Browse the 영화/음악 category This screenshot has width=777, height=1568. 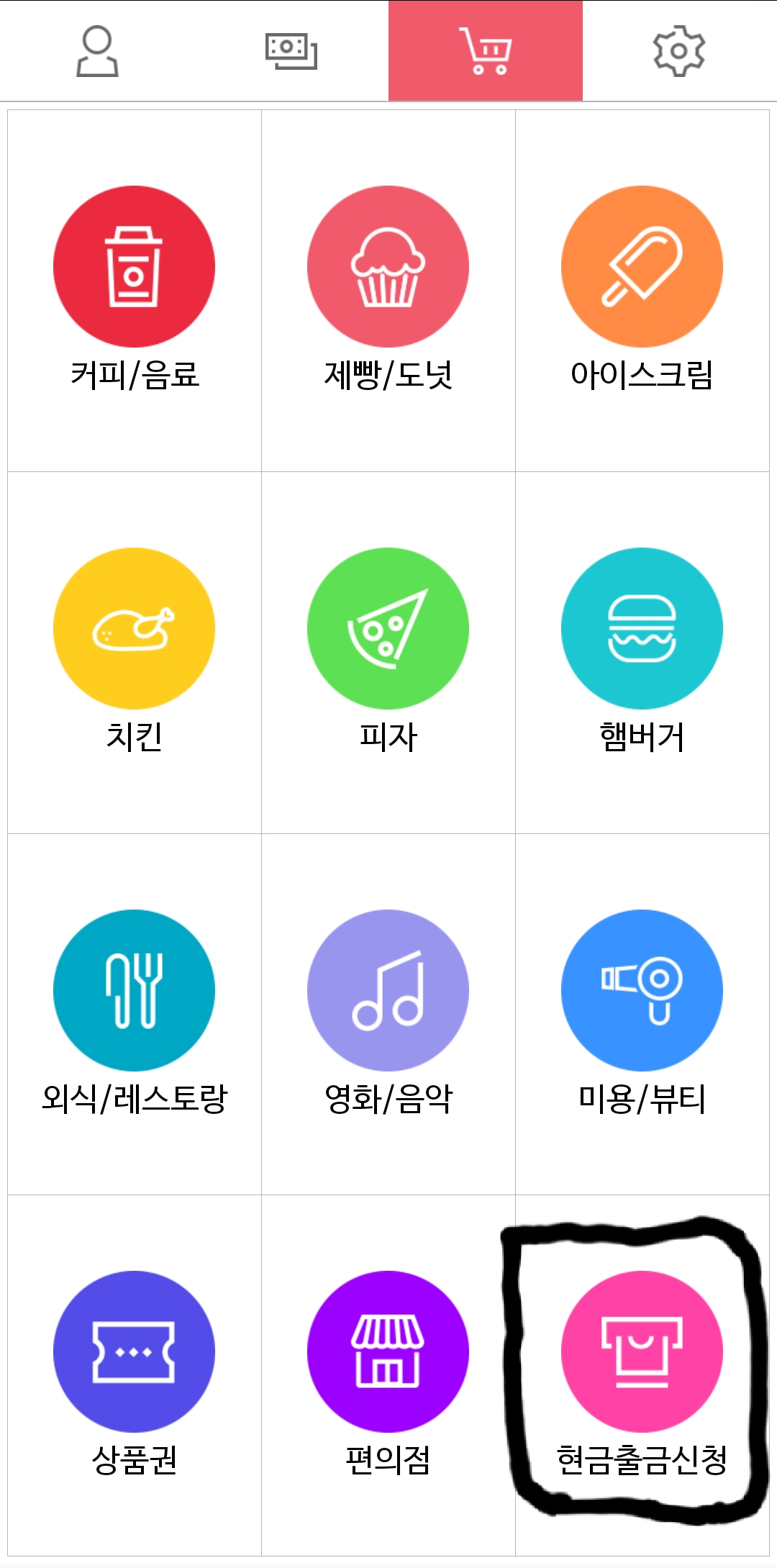[x=388, y=1015]
